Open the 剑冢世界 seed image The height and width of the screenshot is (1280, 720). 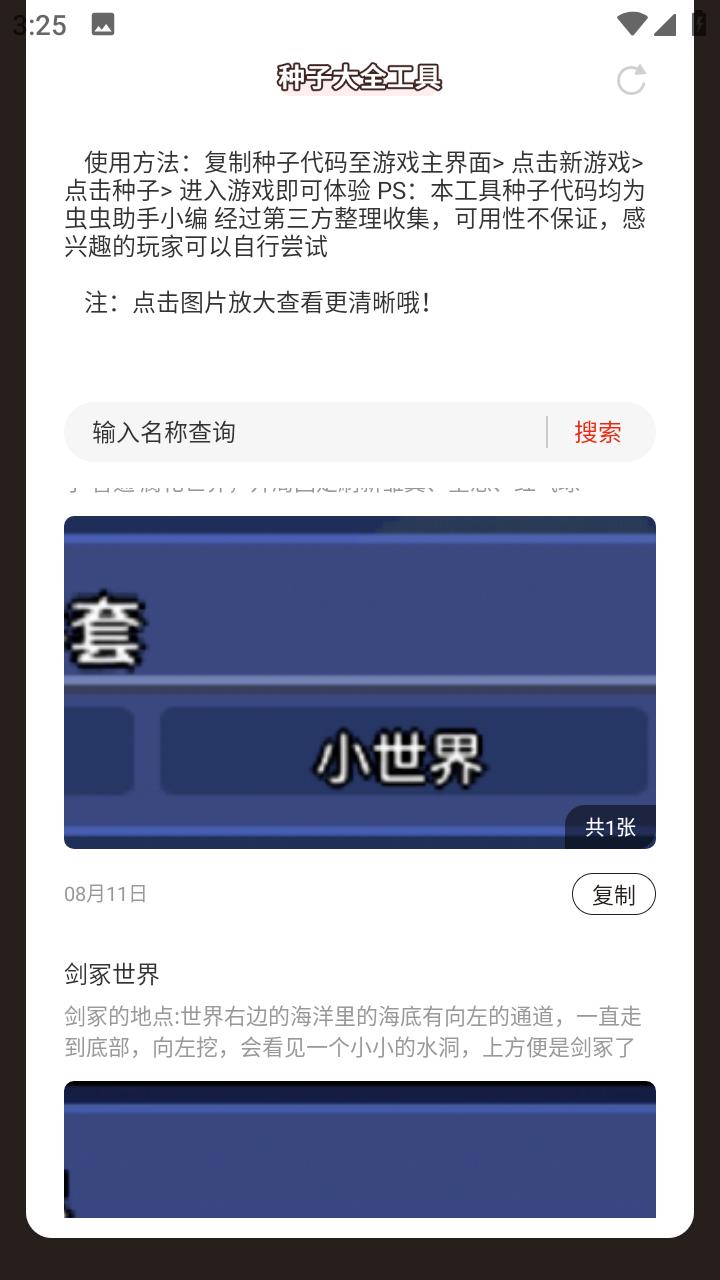pyautogui.click(x=360, y=1148)
